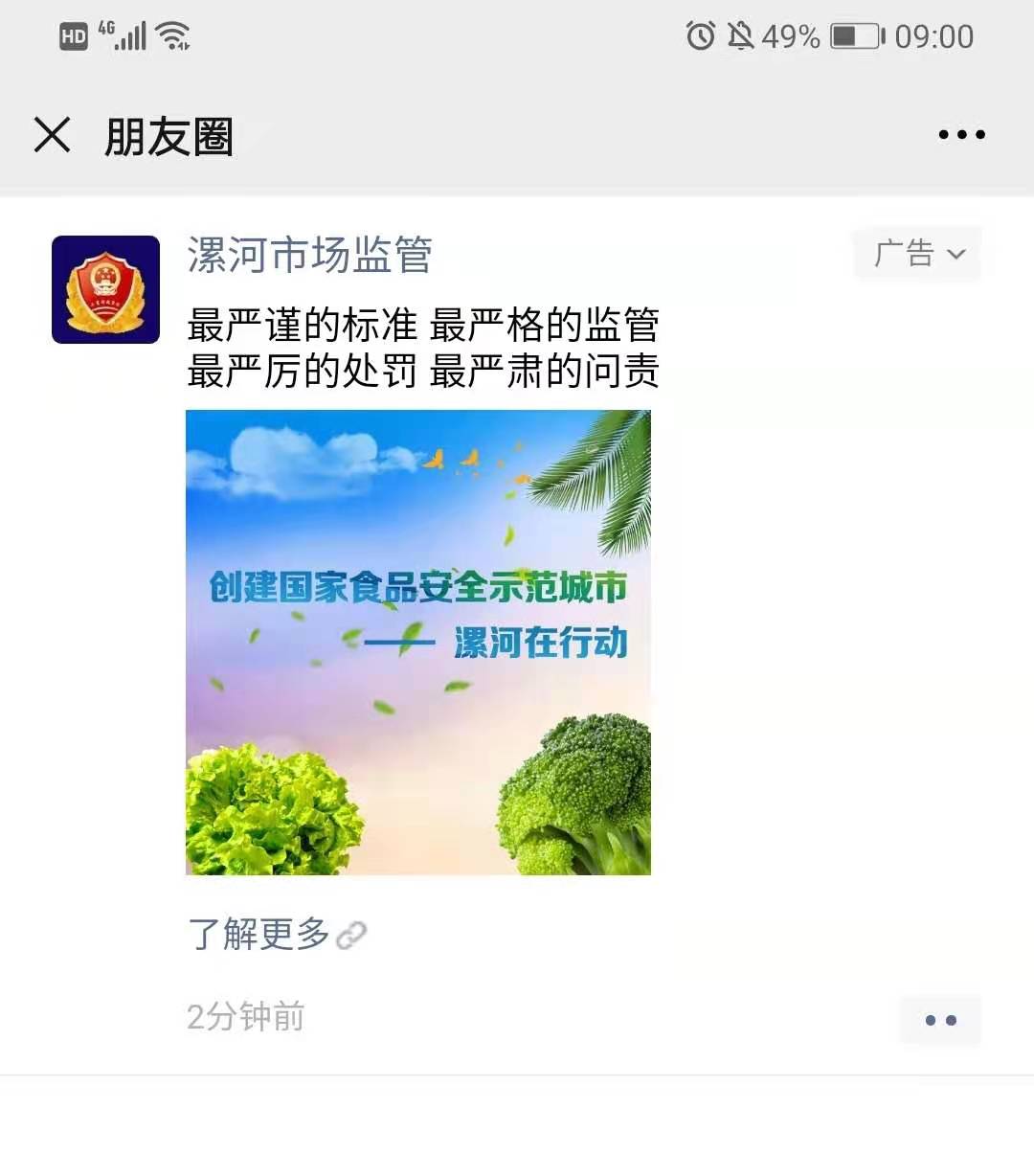Open the like and comment options button

940,1020
